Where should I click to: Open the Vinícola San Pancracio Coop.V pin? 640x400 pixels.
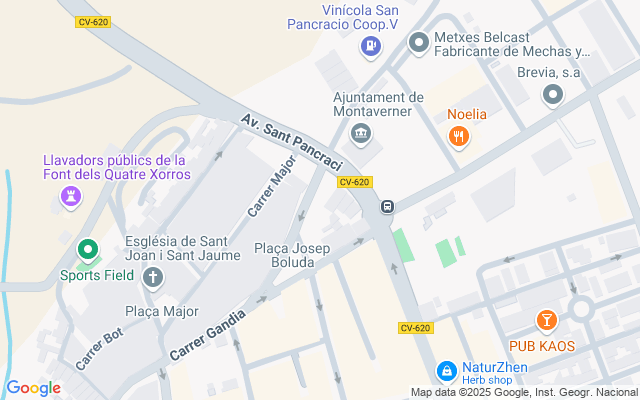tap(371, 45)
